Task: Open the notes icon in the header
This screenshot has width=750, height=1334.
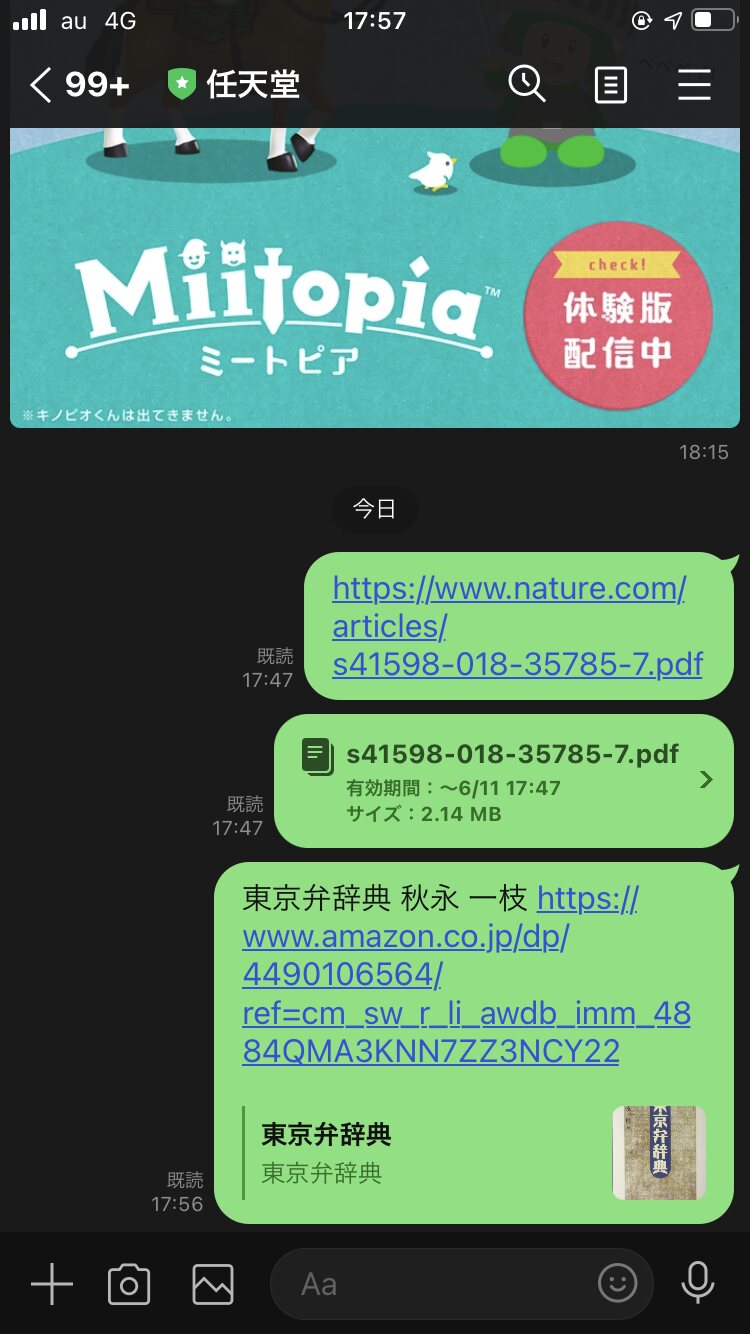Action: tap(610, 85)
